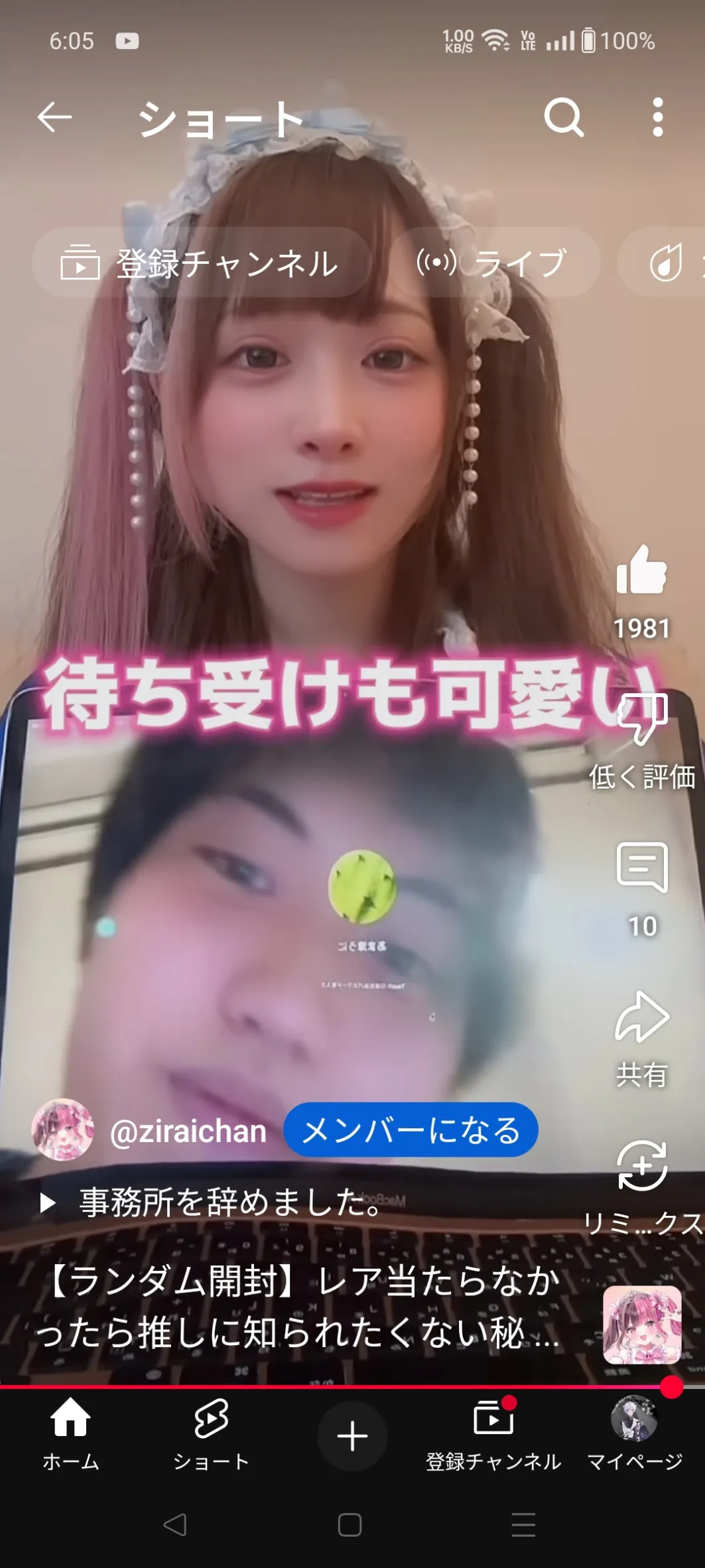Open search from the magnifier icon
The image size is (705, 1568).
click(x=564, y=117)
